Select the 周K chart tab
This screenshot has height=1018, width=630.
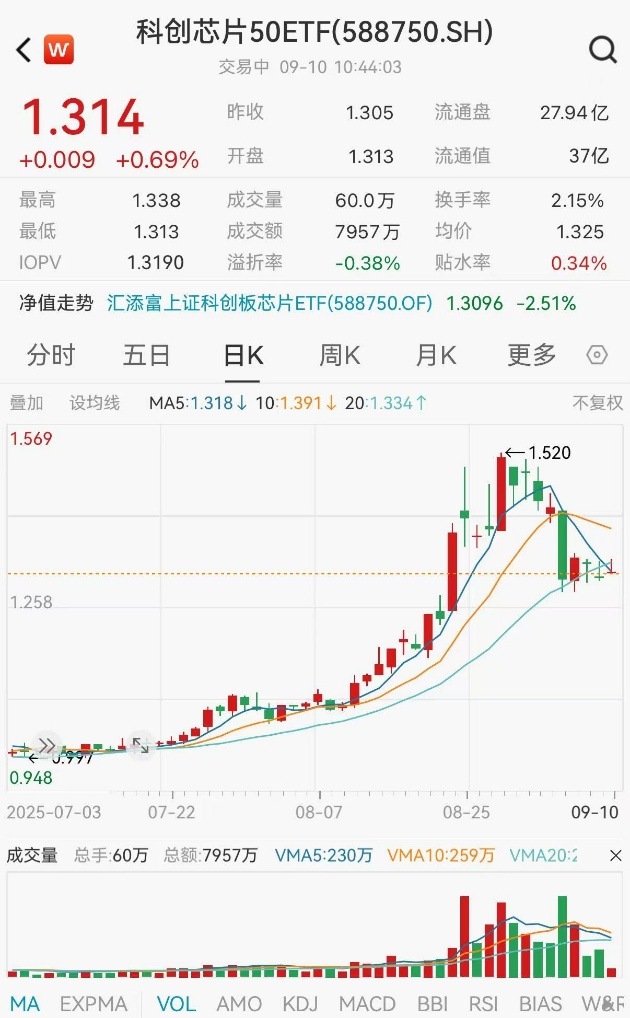click(339, 355)
